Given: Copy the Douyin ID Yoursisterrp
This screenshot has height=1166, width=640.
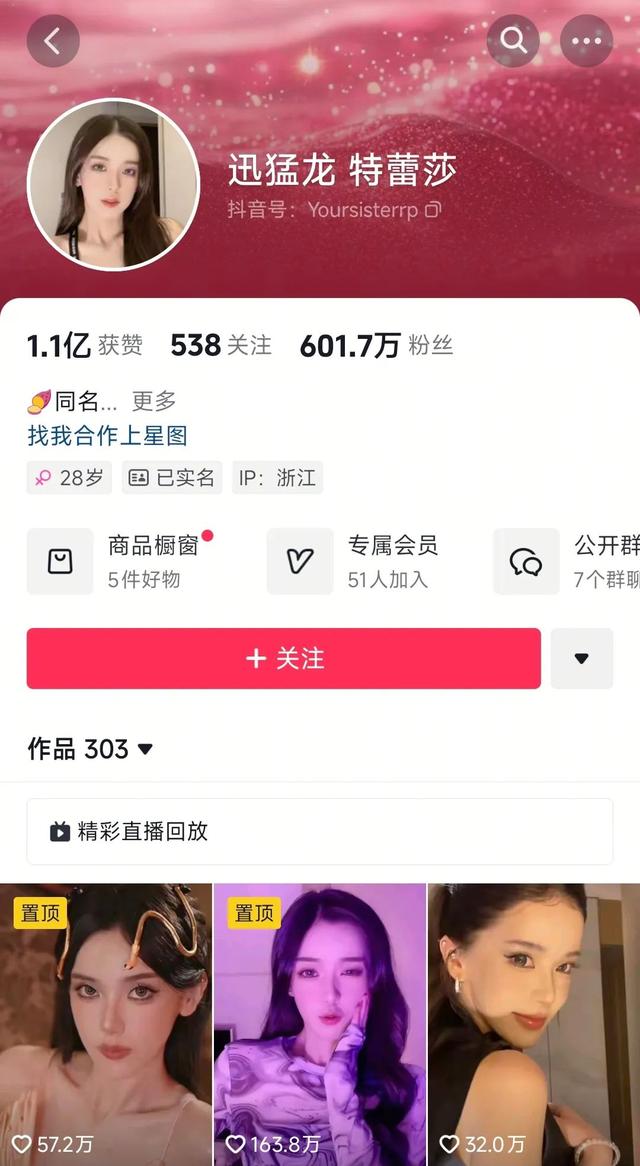Looking at the screenshot, I should (x=433, y=210).
